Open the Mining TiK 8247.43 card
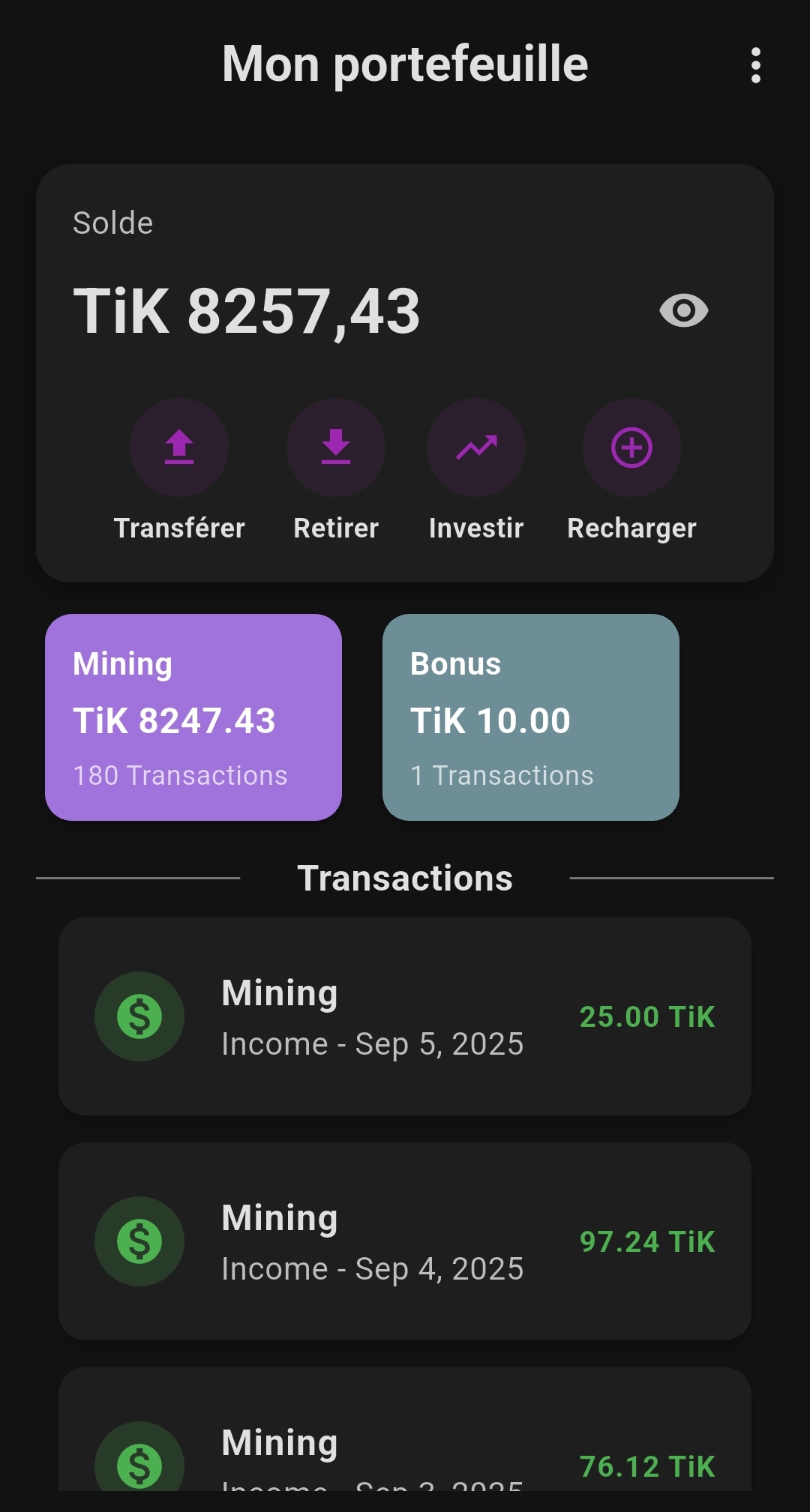810x1512 pixels. tap(193, 717)
